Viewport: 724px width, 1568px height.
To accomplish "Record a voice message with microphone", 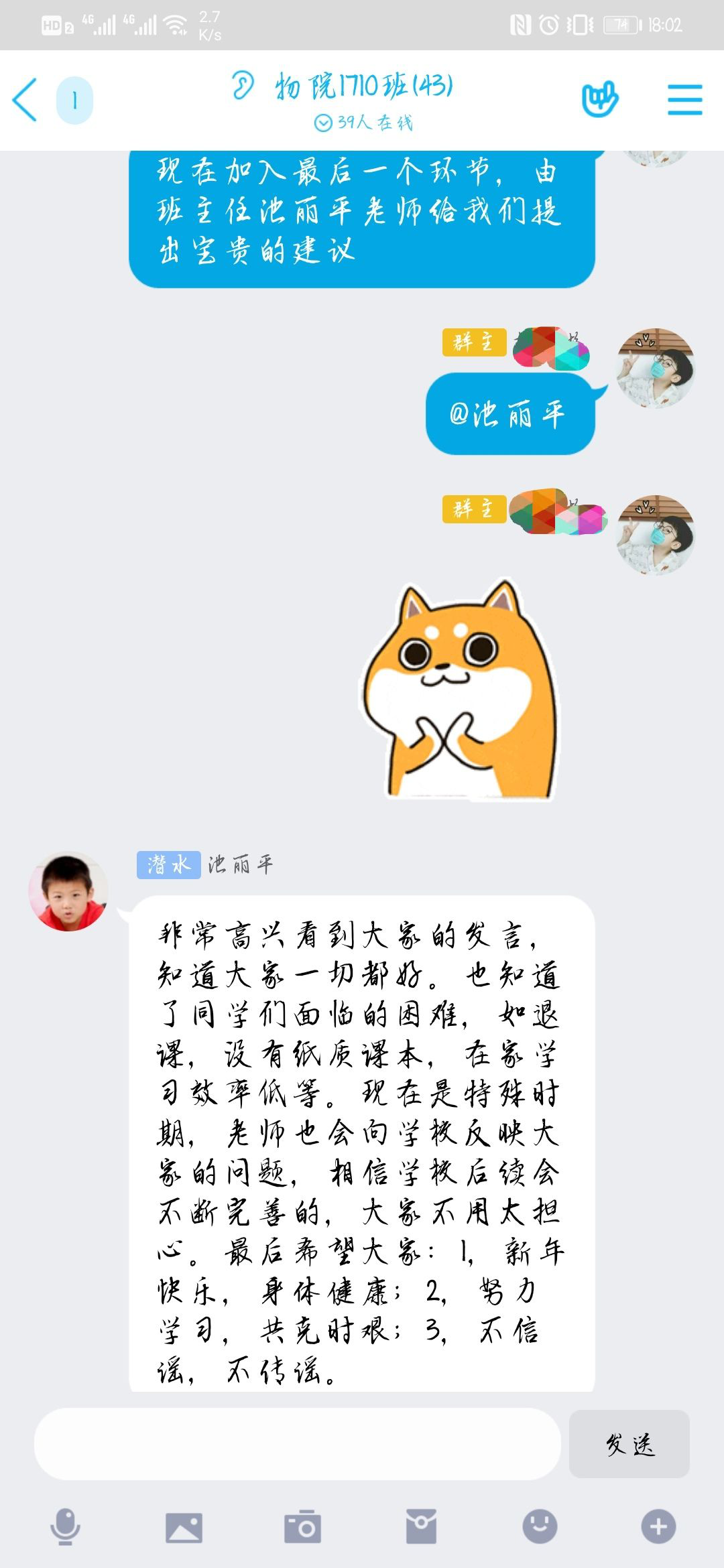I will click(x=66, y=1526).
